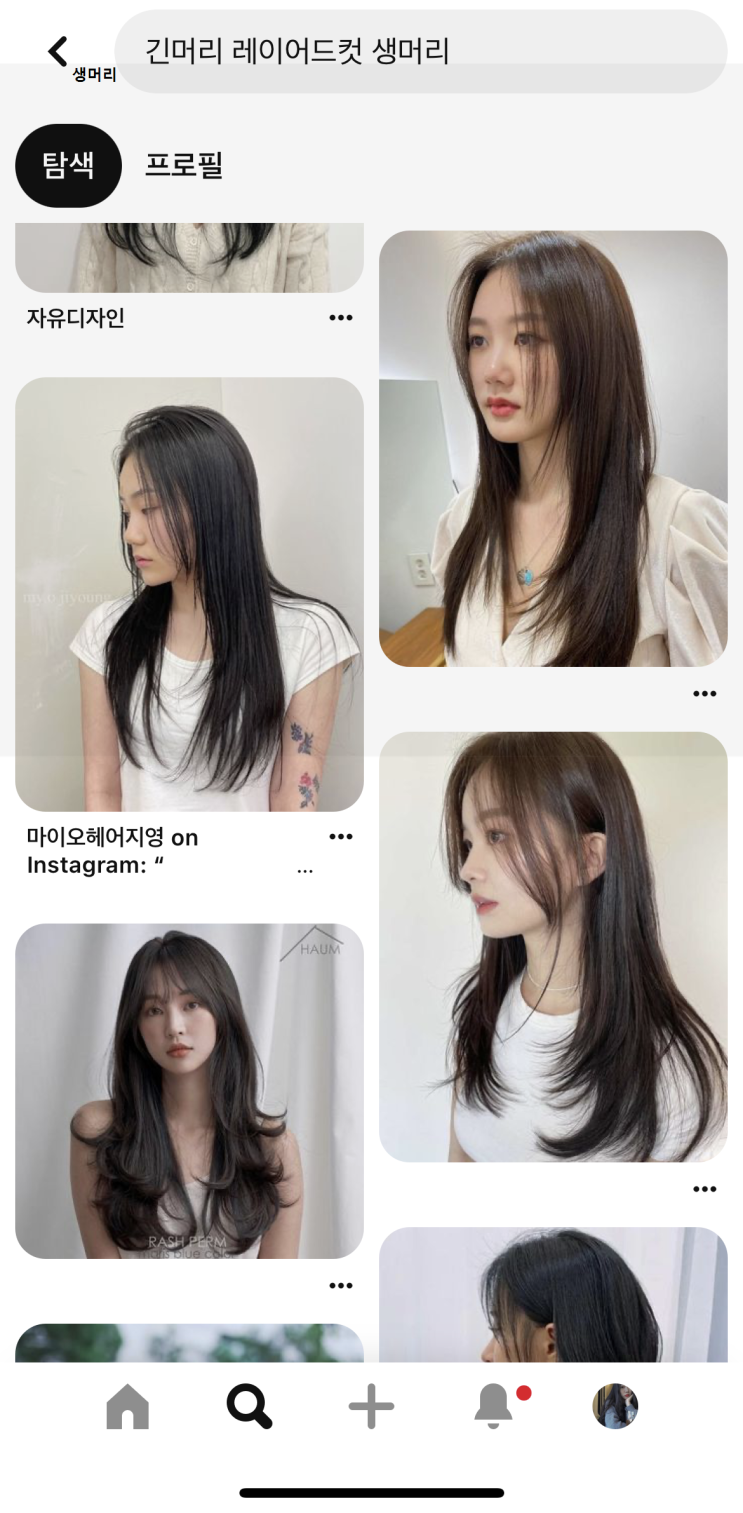Switch to the 프로필 tab
Image resolution: width=743 pixels, height=1513 pixels.
(184, 166)
